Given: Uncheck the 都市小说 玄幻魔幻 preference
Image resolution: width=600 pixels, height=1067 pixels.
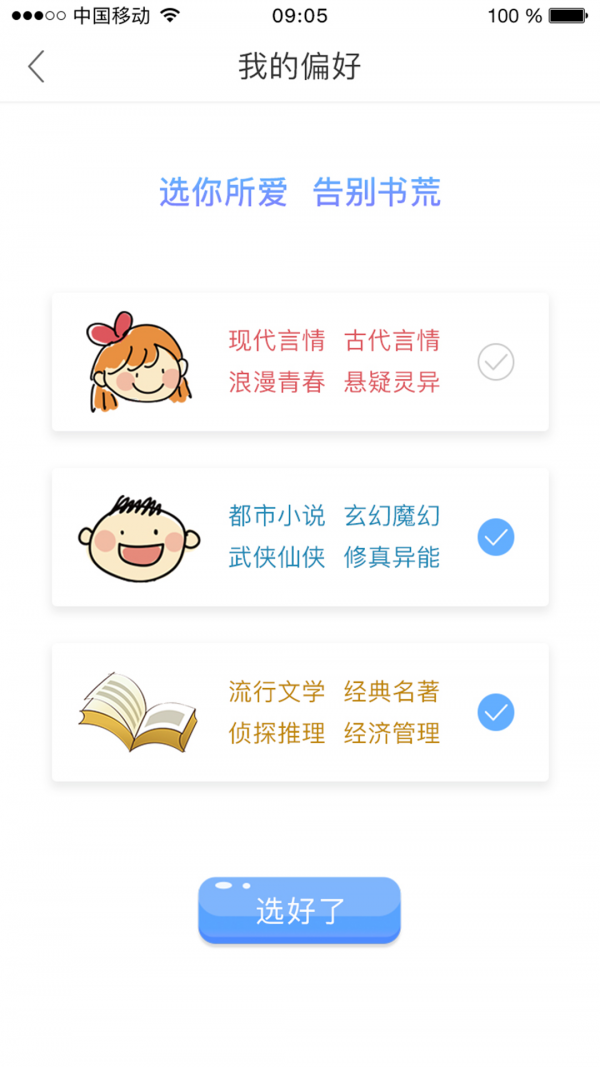Looking at the screenshot, I should coord(496,538).
